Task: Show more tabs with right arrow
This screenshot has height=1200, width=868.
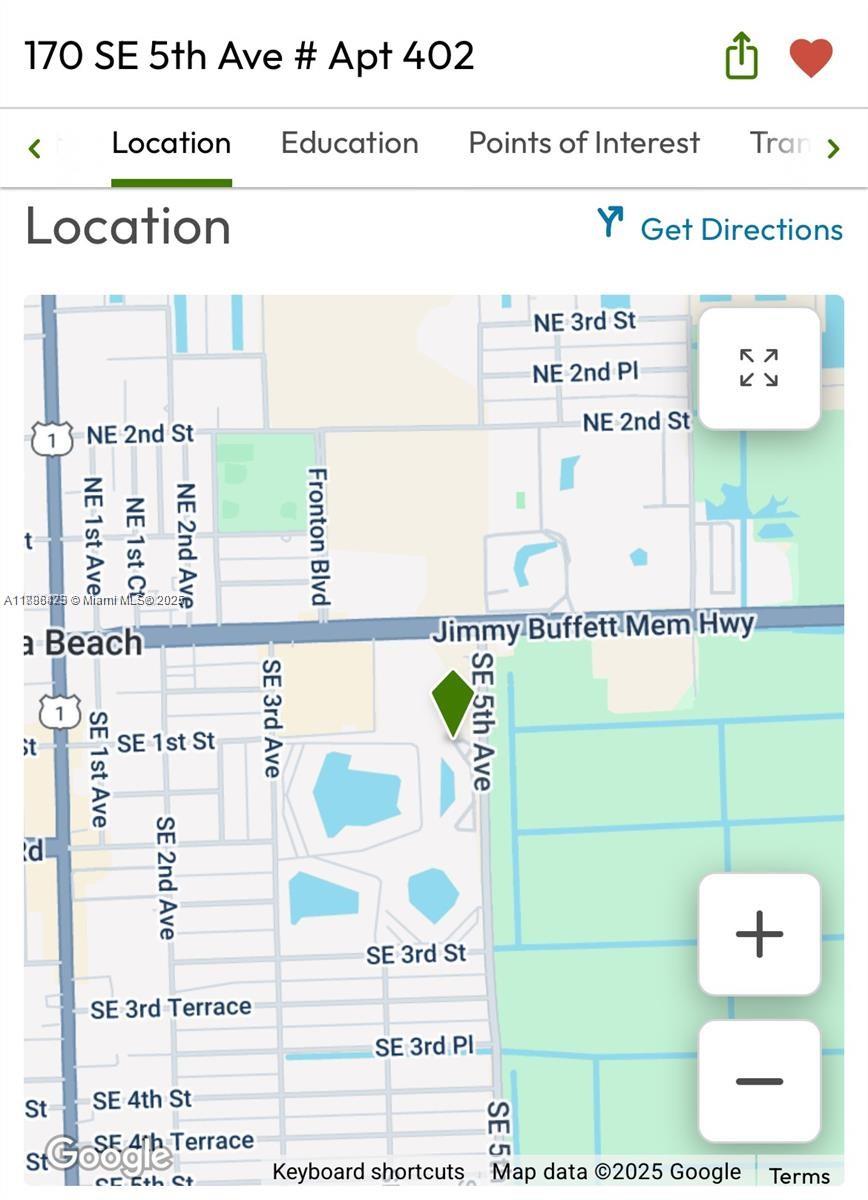Action: 833,149
